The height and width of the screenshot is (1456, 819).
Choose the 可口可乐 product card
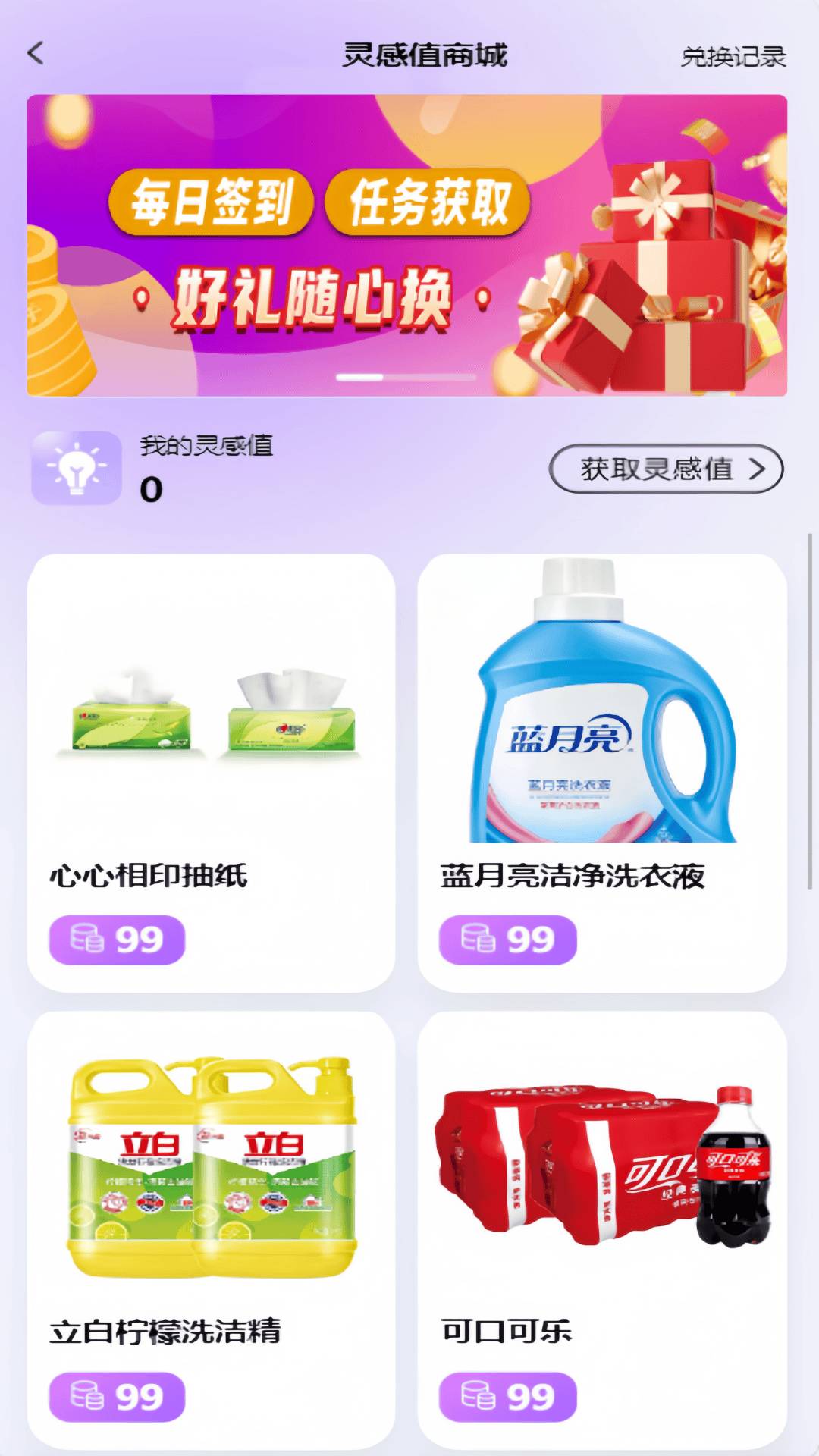click(x=601, y=1228)
